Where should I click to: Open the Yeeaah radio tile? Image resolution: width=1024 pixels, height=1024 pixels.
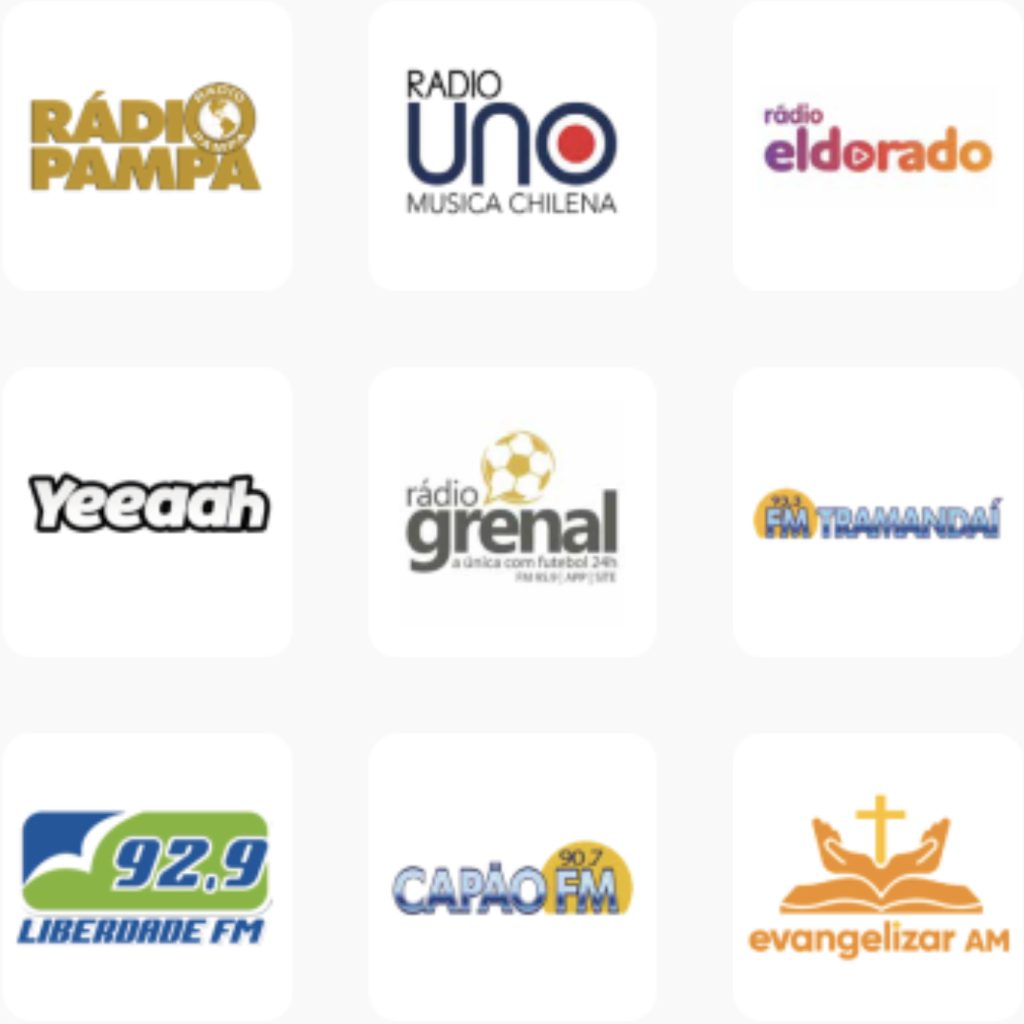(147, 510)
